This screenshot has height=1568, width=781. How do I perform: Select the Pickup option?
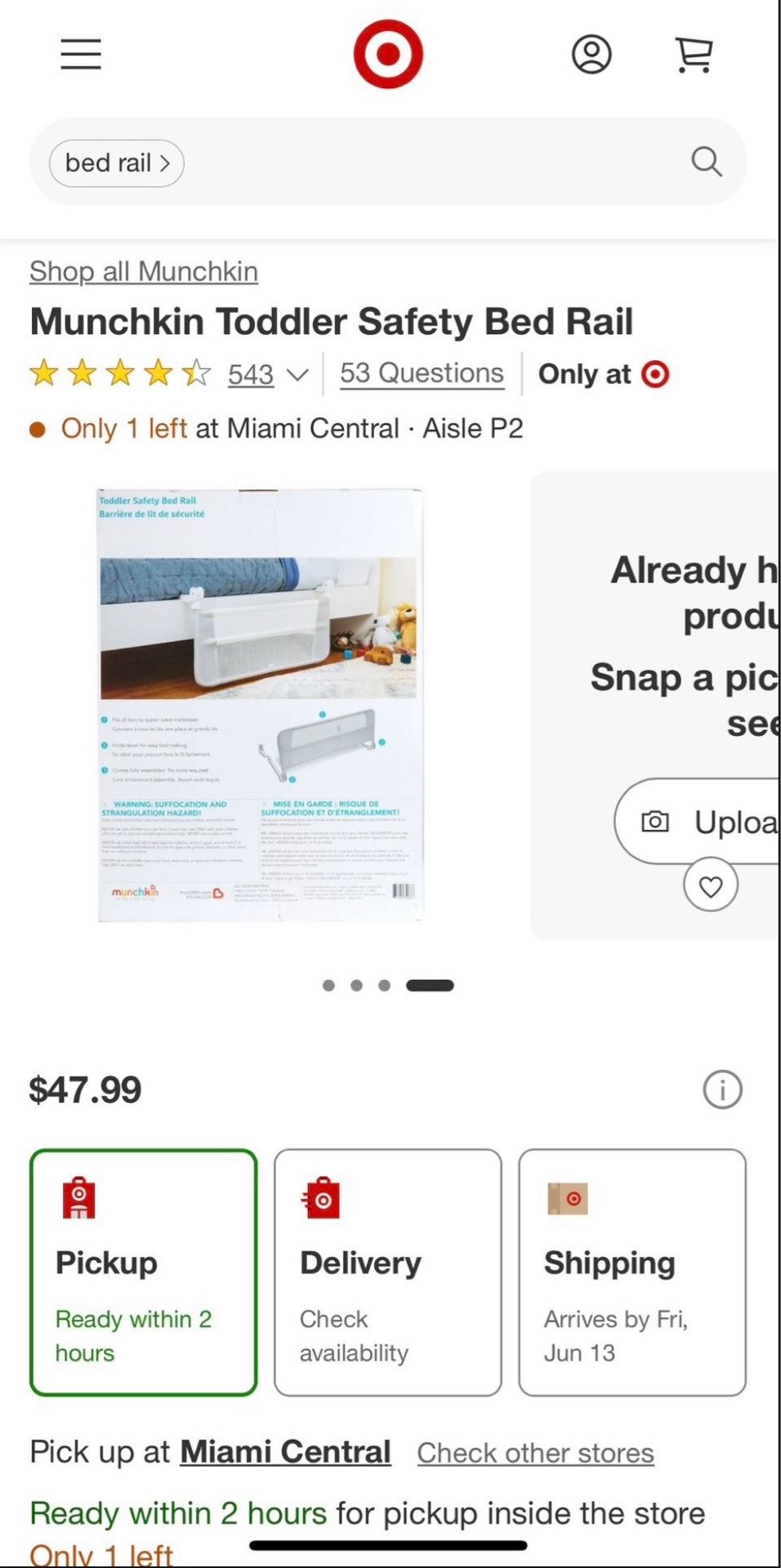coord(144,1272)
